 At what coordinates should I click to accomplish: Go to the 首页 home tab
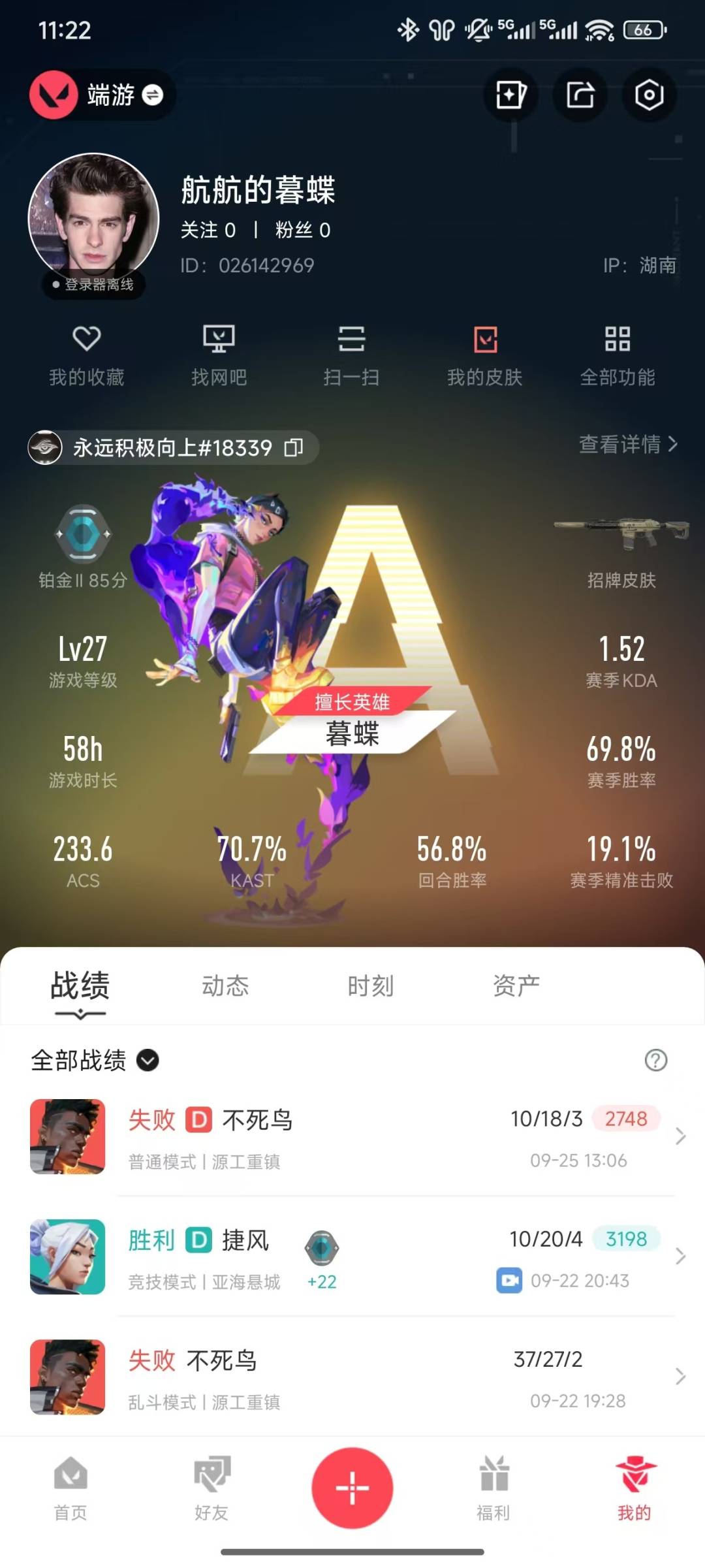point(70,1489)
